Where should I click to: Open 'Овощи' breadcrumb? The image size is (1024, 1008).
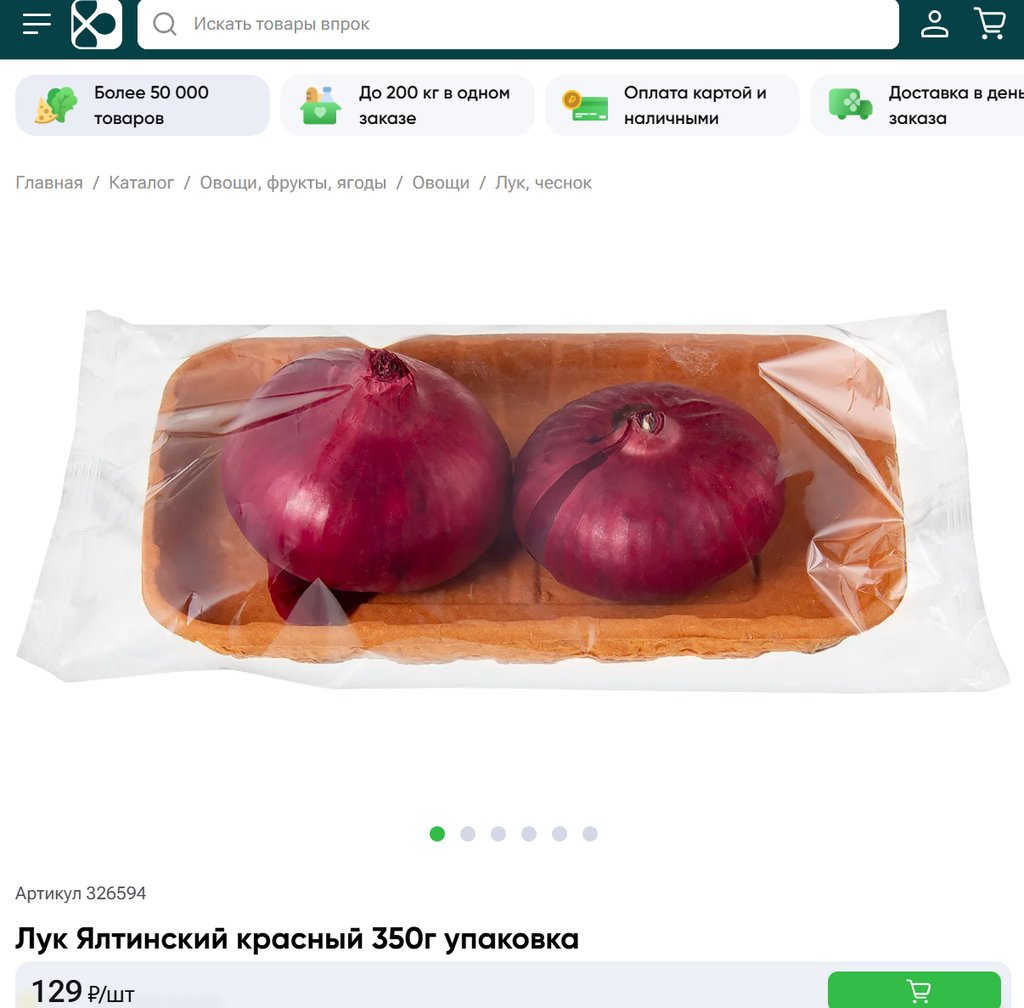coord(440,183)
